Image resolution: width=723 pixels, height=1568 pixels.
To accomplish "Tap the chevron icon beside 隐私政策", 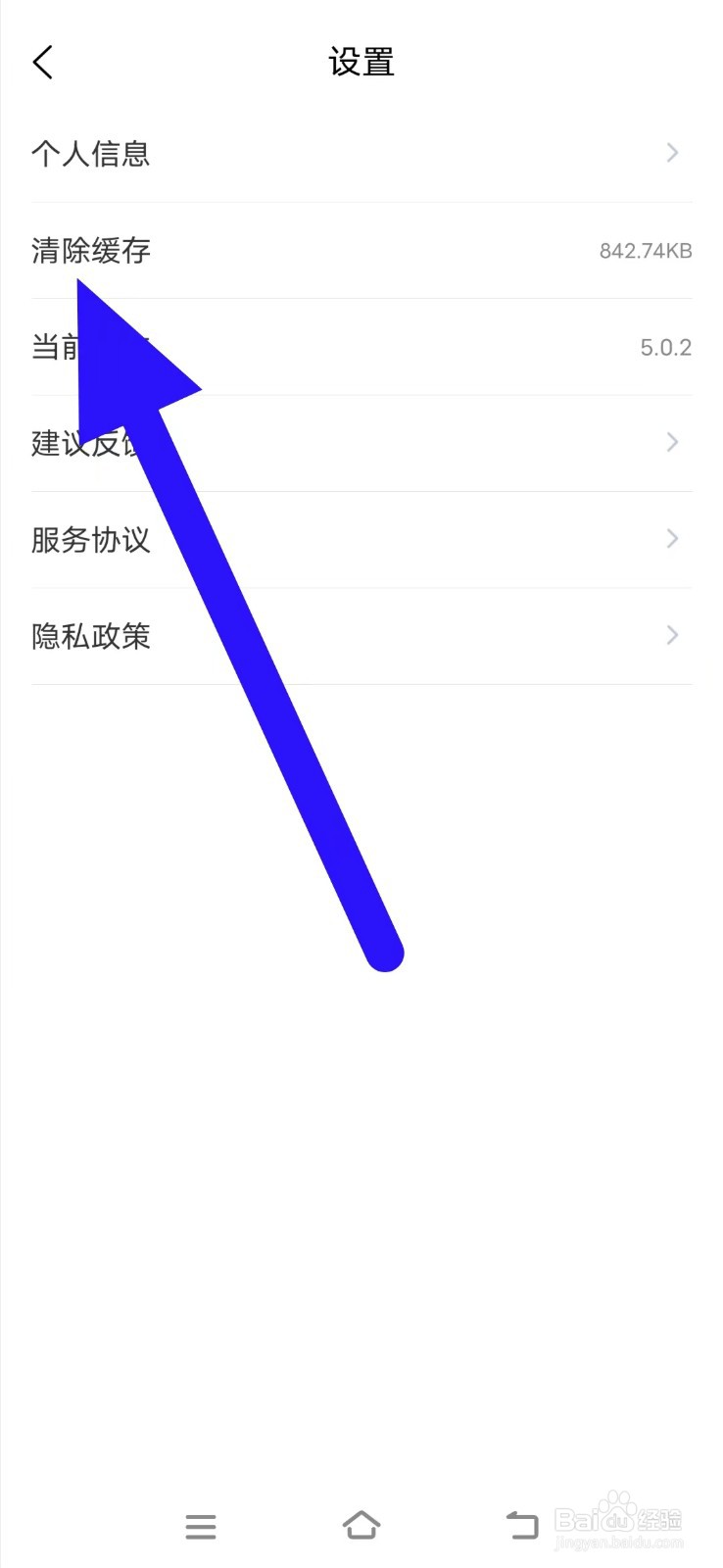I will (671, 635).
